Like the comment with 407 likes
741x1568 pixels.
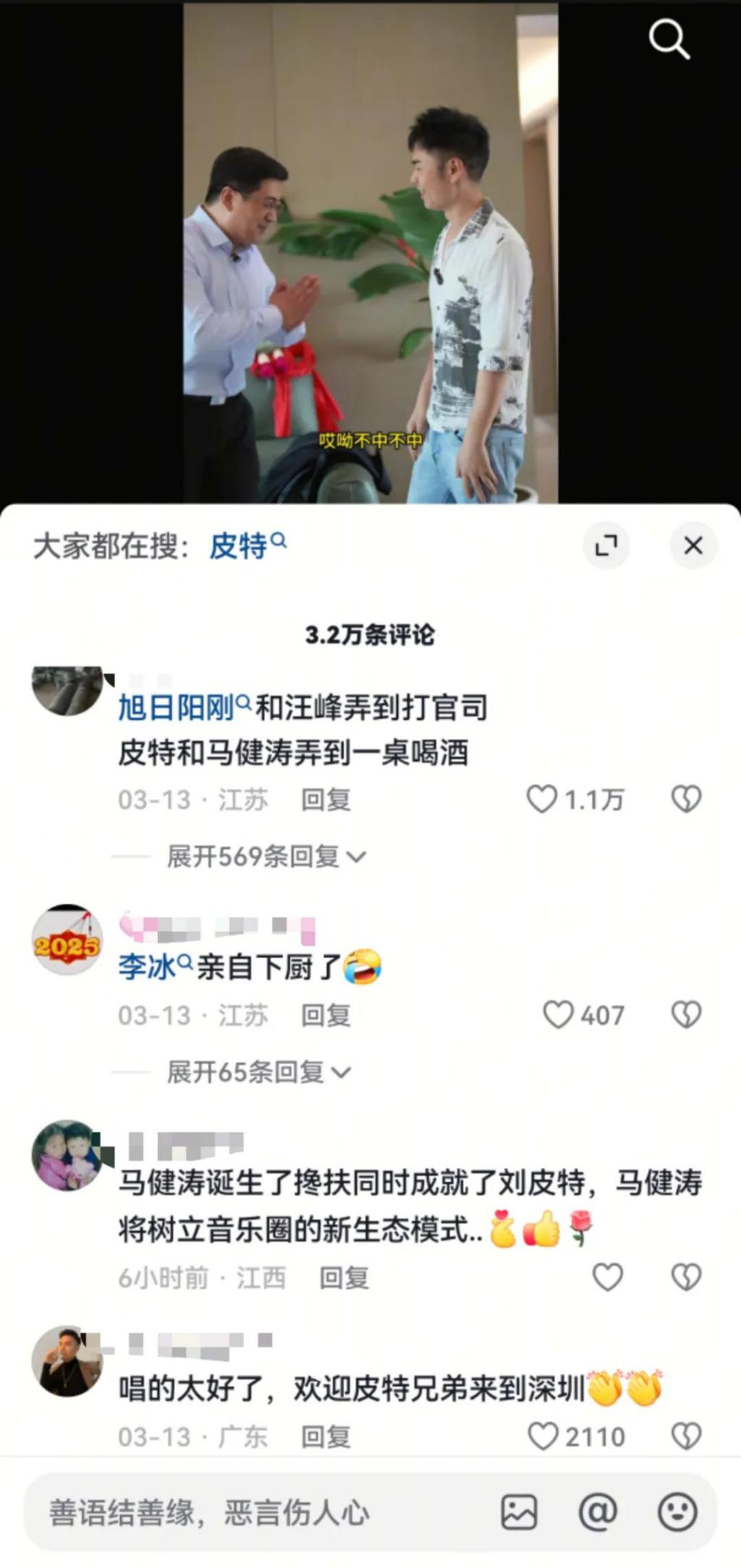coord(558,1015)
